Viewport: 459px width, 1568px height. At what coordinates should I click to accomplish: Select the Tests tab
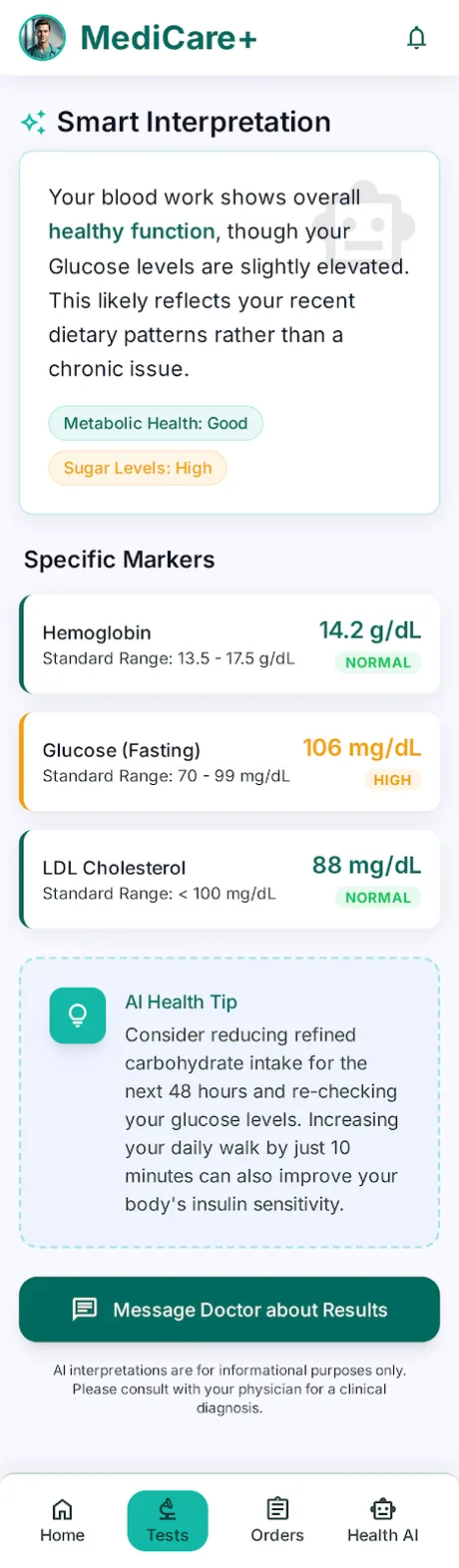[168, 1521]
